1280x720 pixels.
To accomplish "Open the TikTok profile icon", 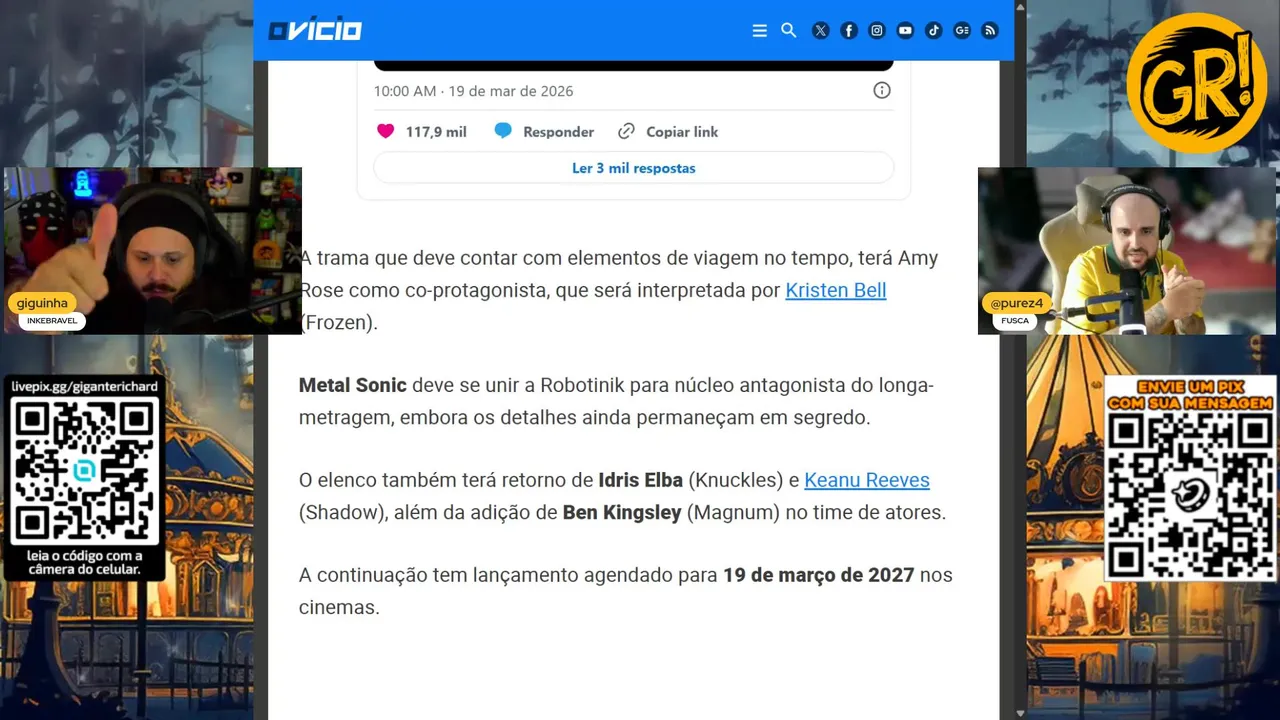I will pos(933,31).
